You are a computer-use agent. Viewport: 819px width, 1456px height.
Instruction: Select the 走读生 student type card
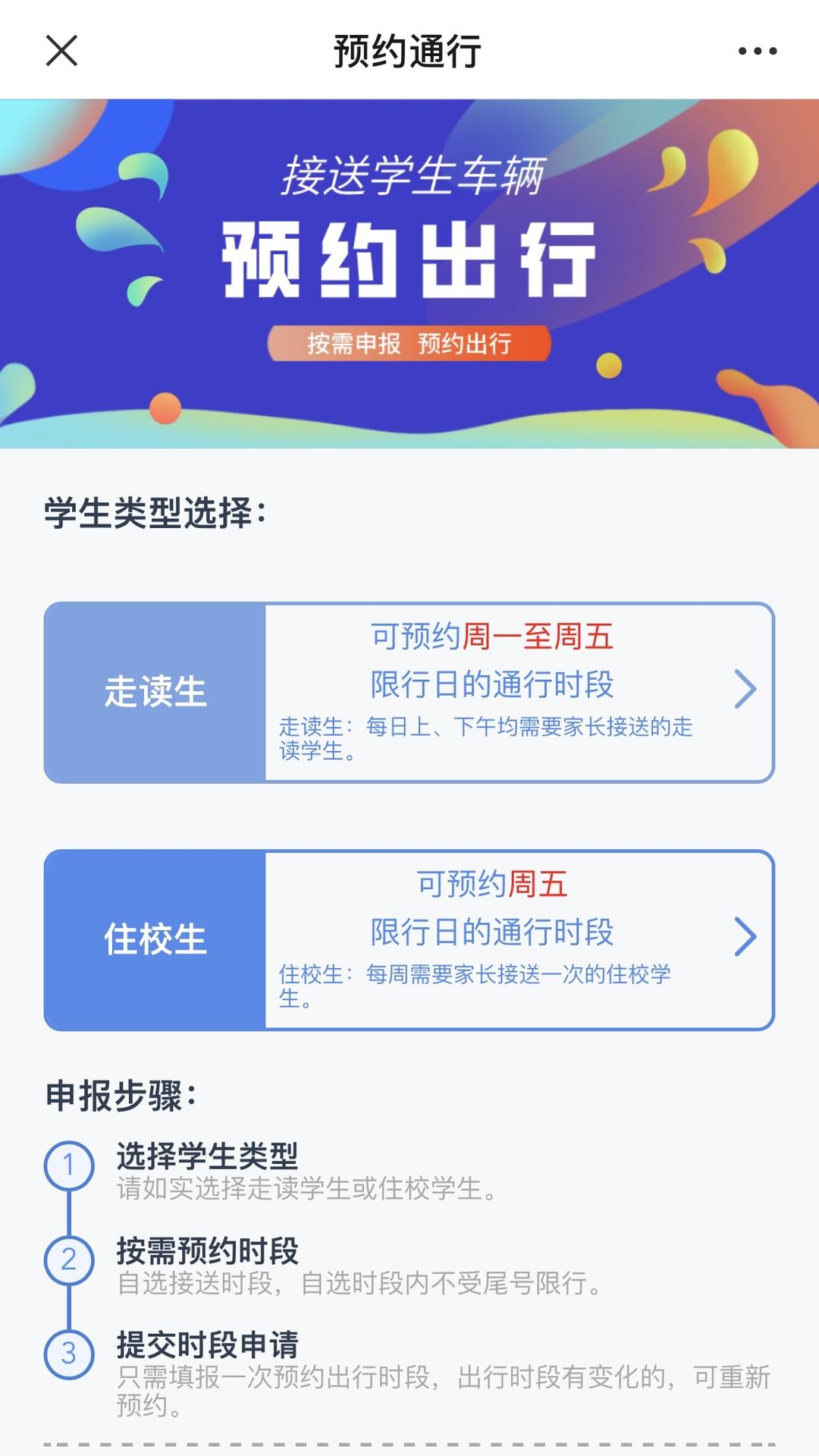click(409, 692)
